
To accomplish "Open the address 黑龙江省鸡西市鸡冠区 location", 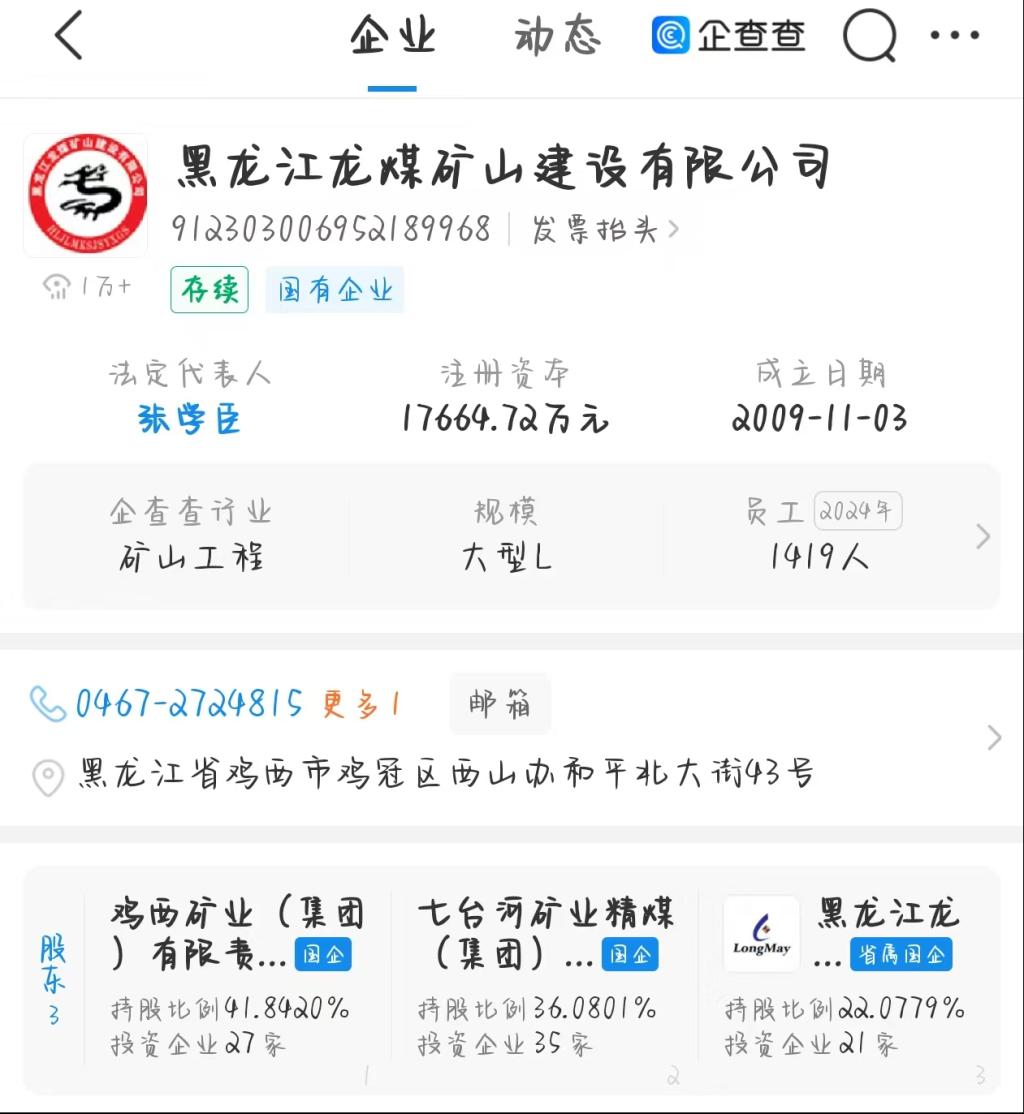I will tap(445, 773).
